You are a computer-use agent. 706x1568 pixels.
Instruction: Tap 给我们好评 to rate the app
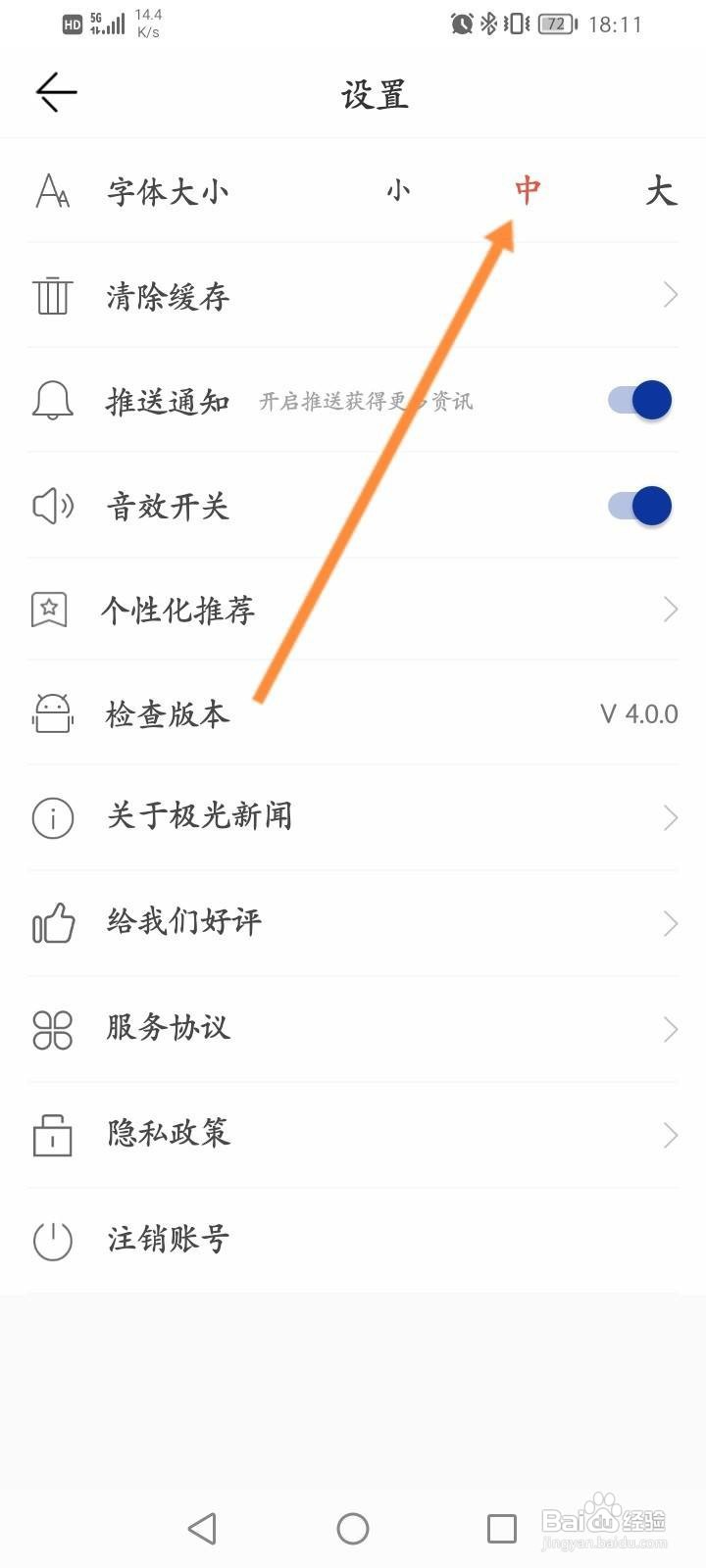pos(353,923)
